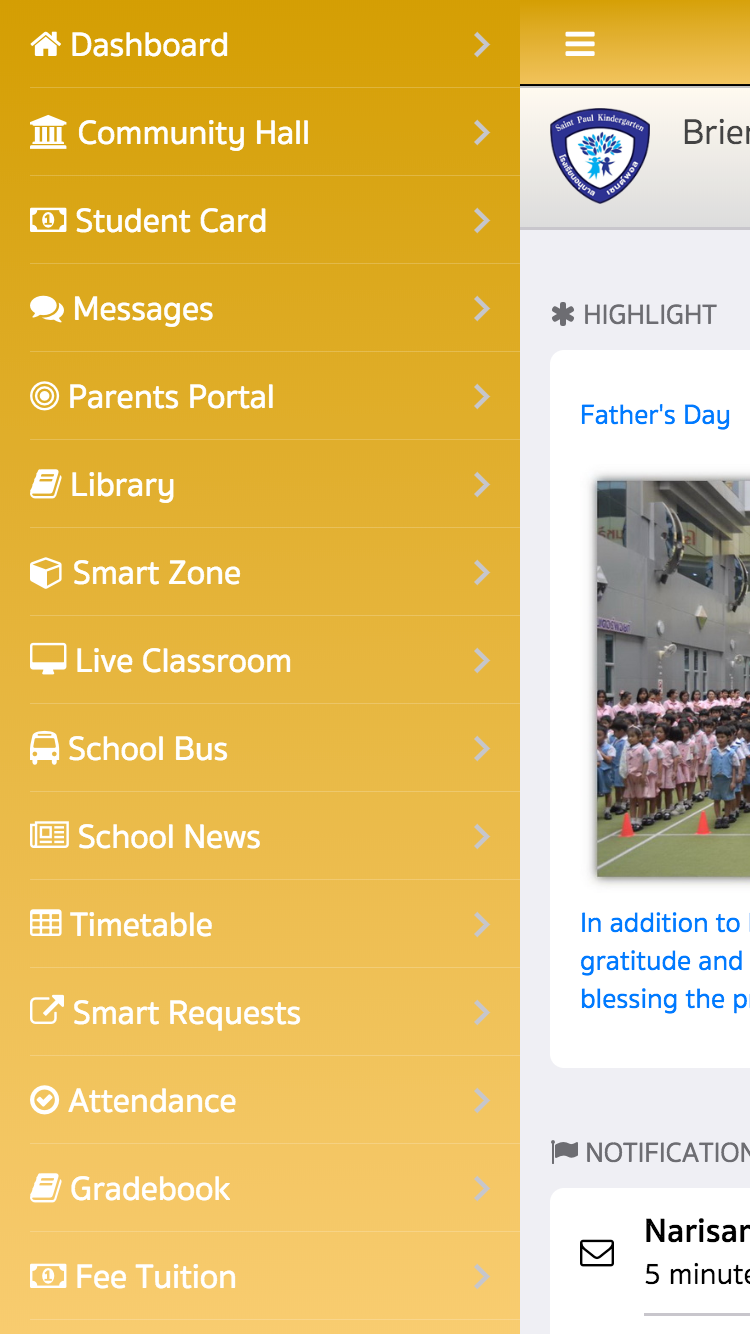Open Student Card
Image resolution: width=750 pixels, height=1334 pixels.
click(x=171, y=221)
